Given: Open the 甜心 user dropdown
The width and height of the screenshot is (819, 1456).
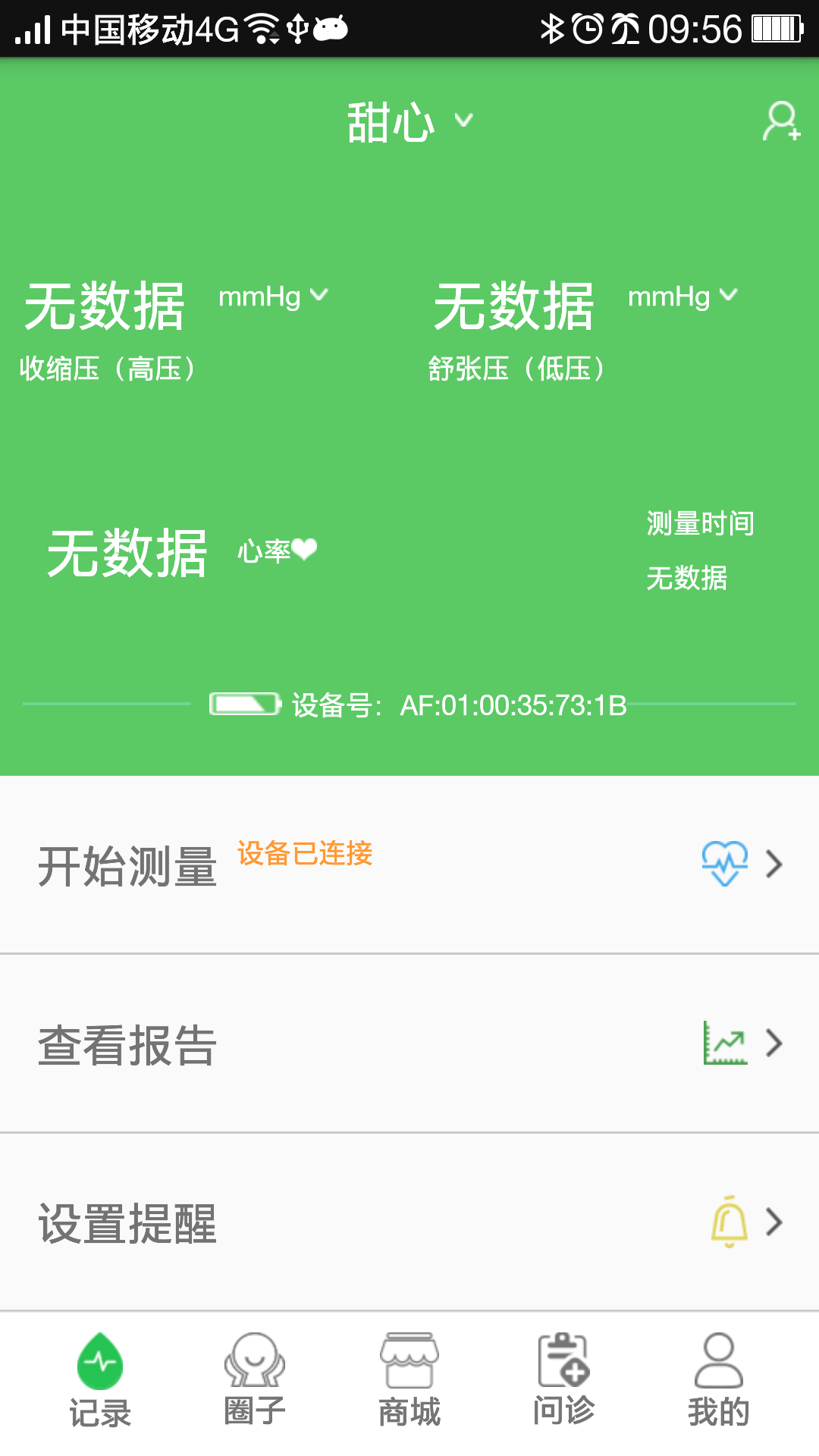Looking at the screenshot, I should (409, 121).
